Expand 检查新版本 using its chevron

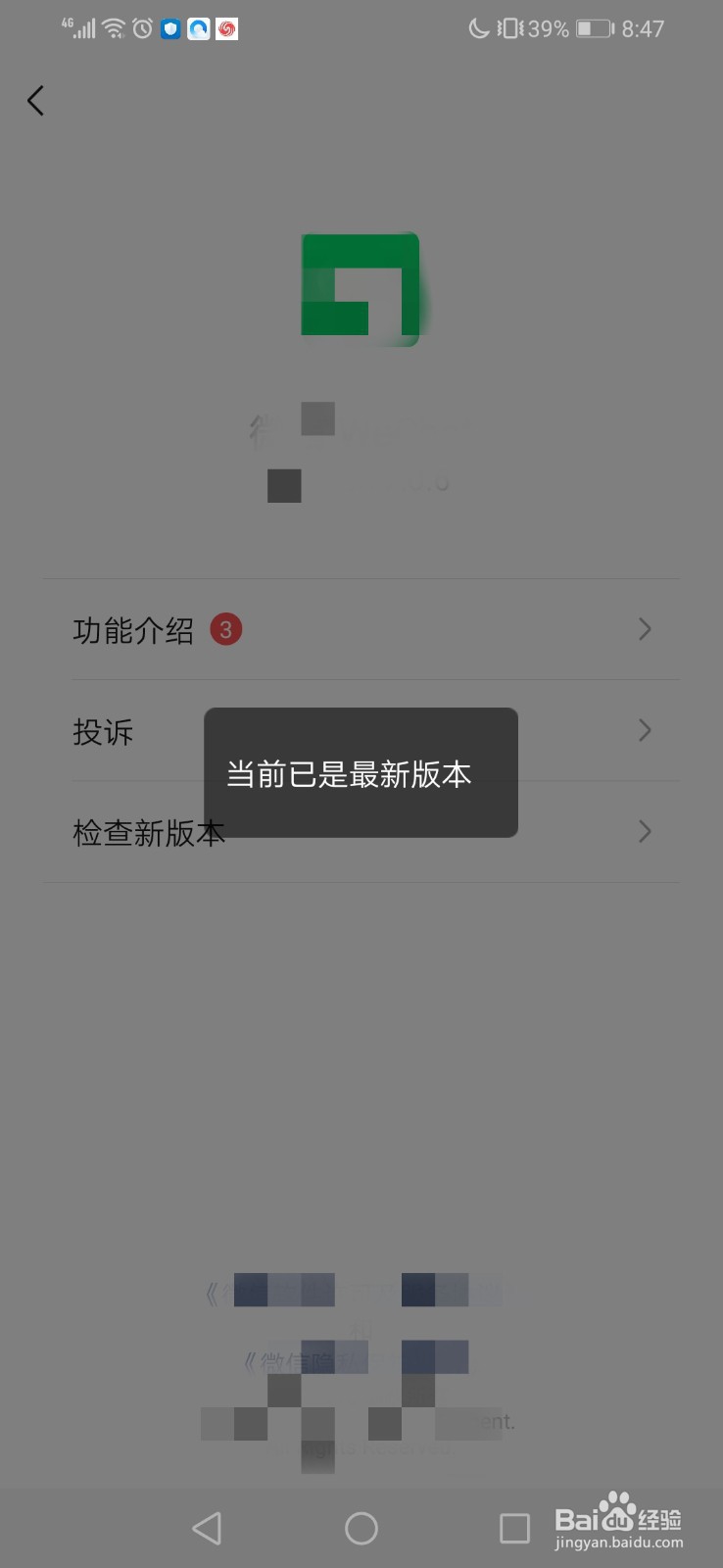(645, 832)
